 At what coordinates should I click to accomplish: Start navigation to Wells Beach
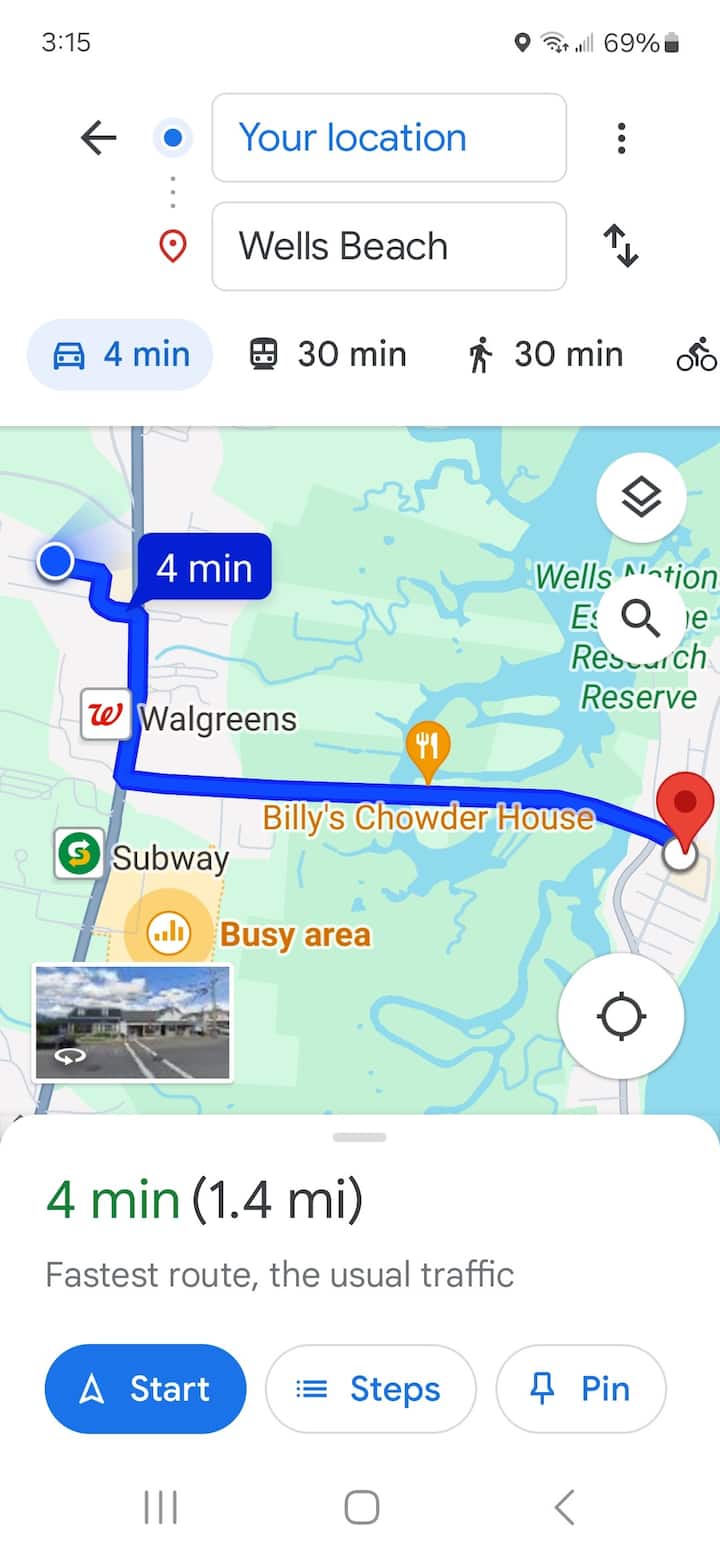pos(145,1388)
